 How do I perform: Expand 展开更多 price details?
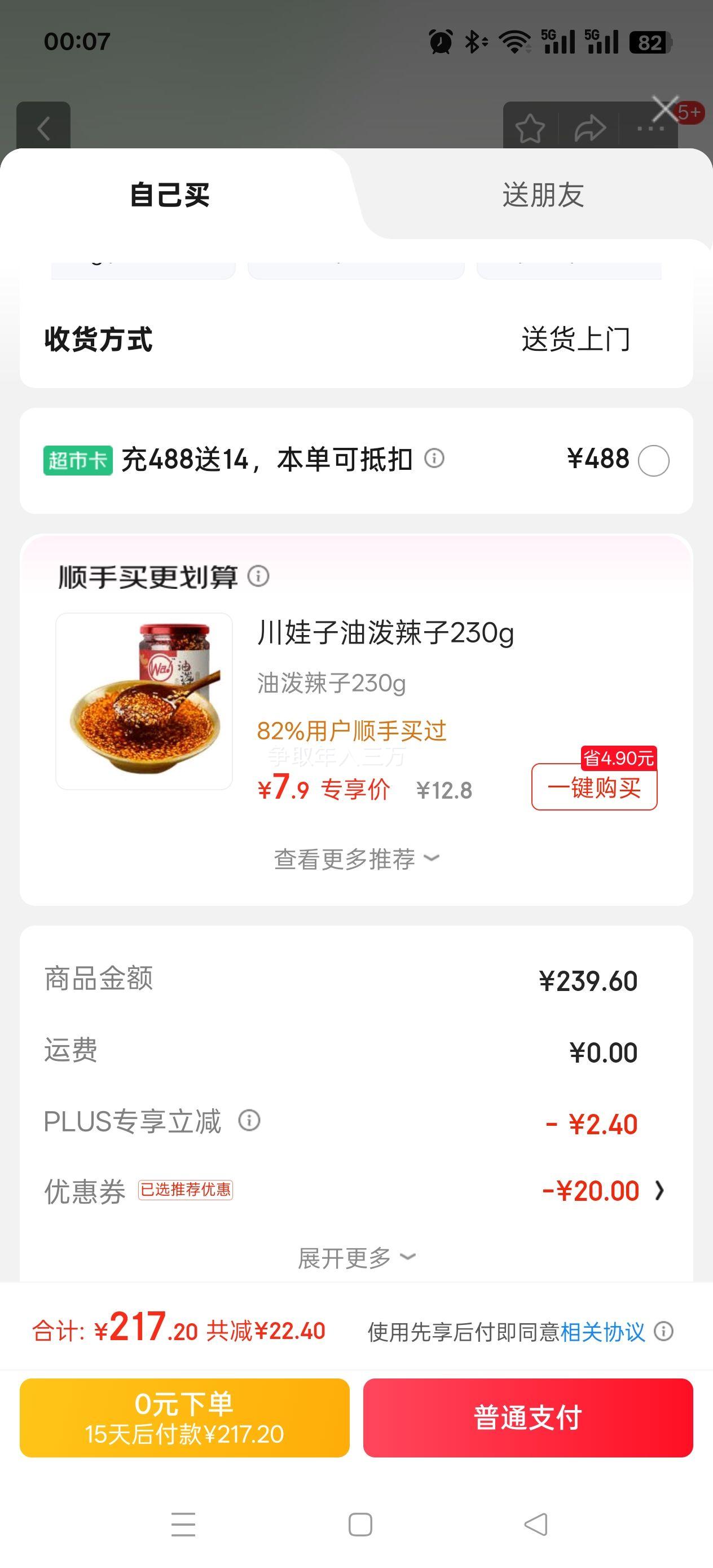356,1258
